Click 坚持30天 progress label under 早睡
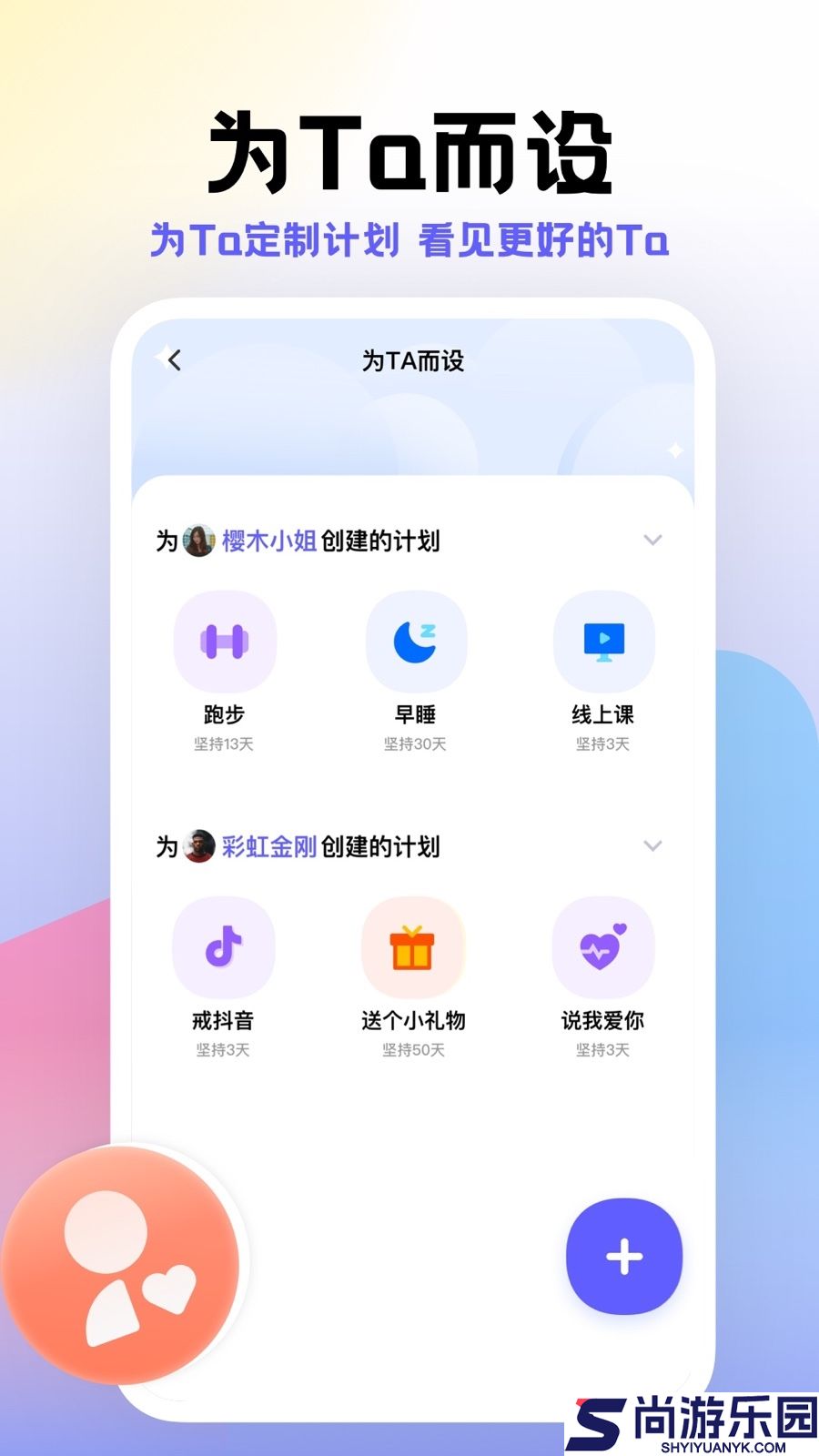Image resolution: width=819 pixels, height=1456 pixels. point(416,744)
